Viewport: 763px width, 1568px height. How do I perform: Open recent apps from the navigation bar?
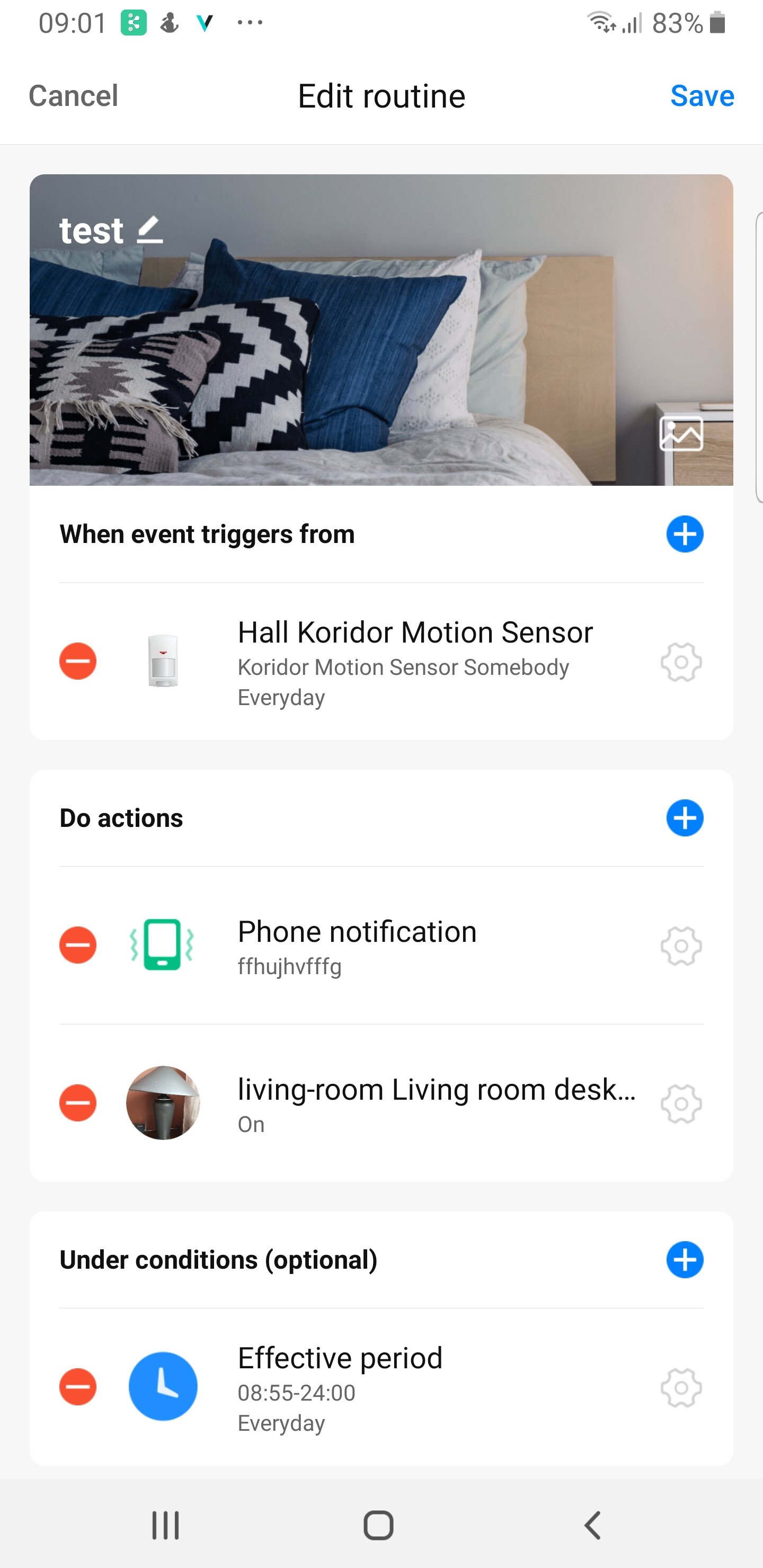click(x=166, y=1526)
